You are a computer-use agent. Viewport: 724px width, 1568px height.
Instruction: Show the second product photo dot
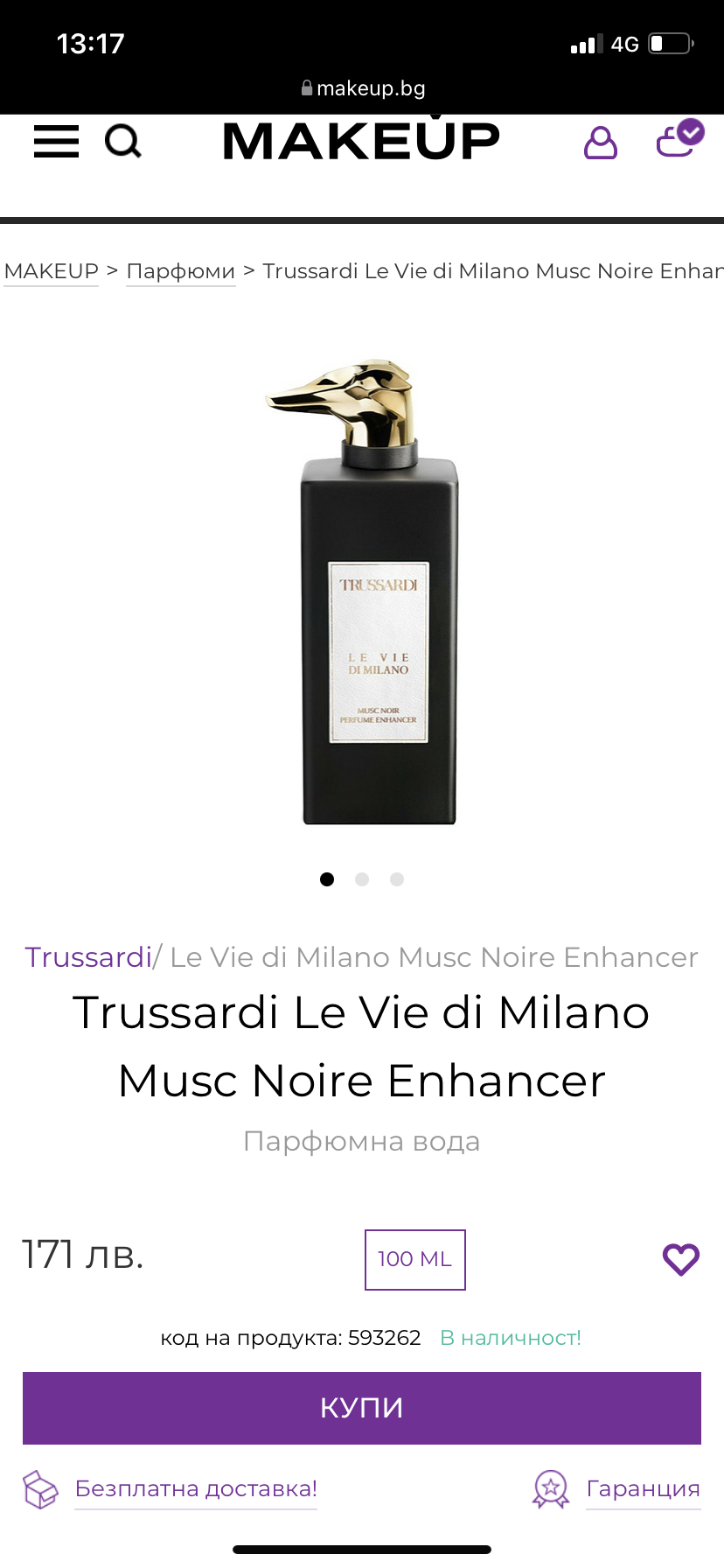[x=362, y=879]
